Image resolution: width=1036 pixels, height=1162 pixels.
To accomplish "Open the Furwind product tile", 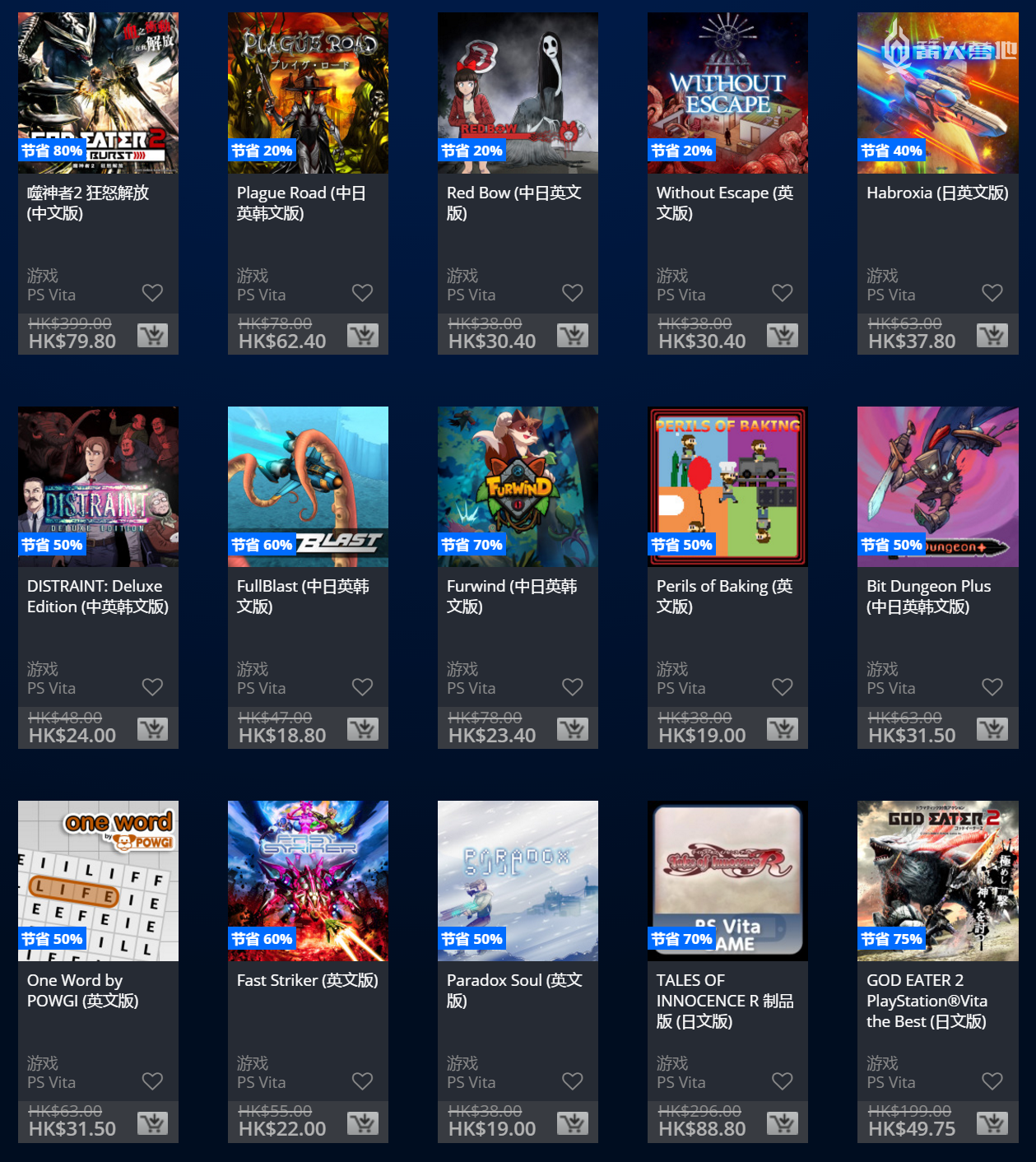I will [518, 486].
